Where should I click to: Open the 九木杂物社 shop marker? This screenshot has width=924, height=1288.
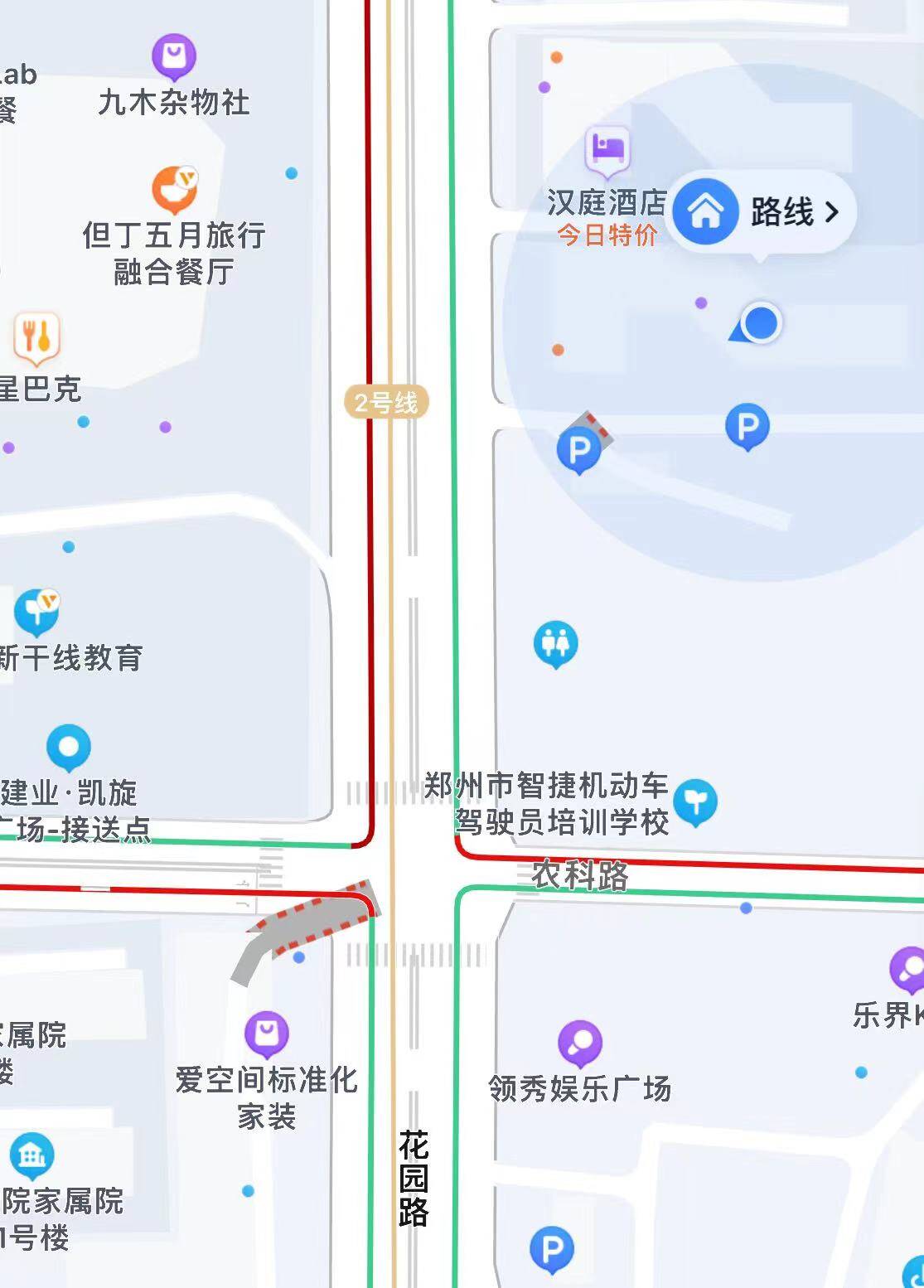tap(174, 56)
